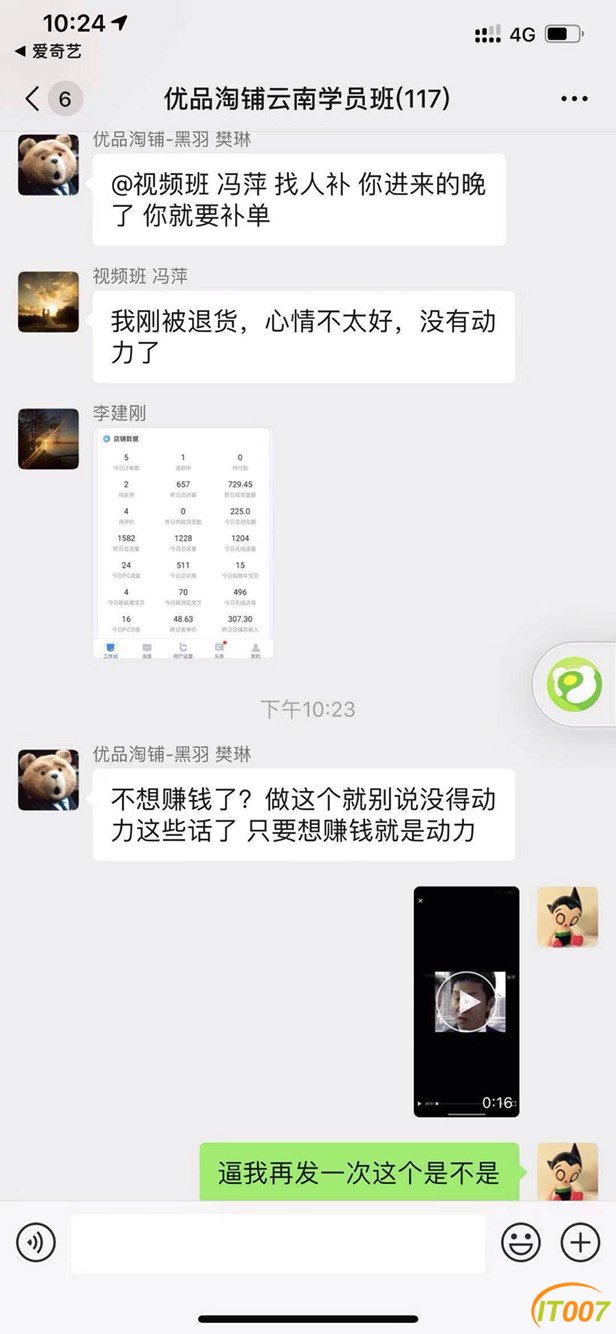Open the plus attachment menu
Viewport: 616px width, 1334px height.
(580, 1243)
